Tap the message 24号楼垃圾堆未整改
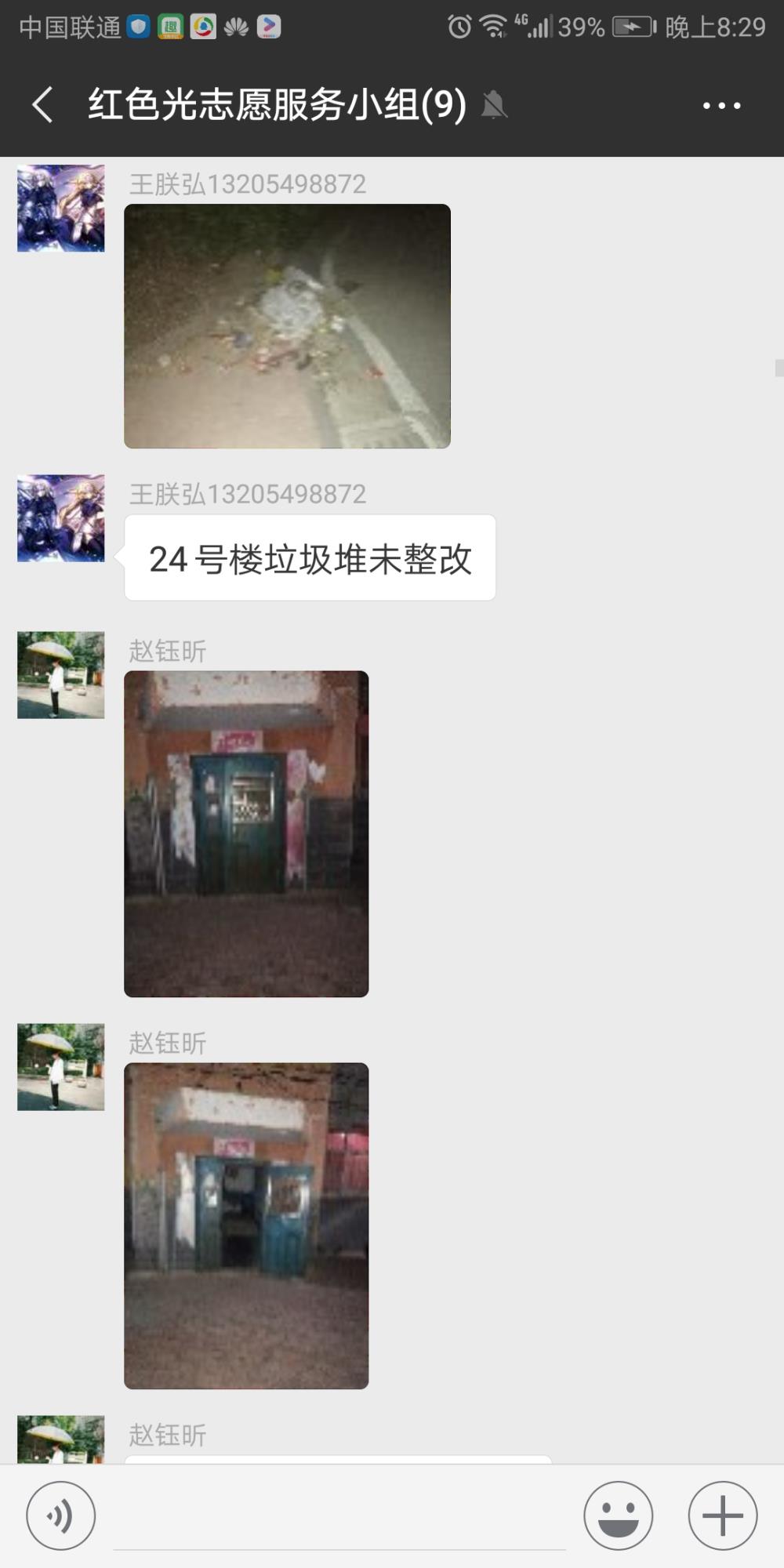This screenshot has height=1568, width=784. (310, 558)
